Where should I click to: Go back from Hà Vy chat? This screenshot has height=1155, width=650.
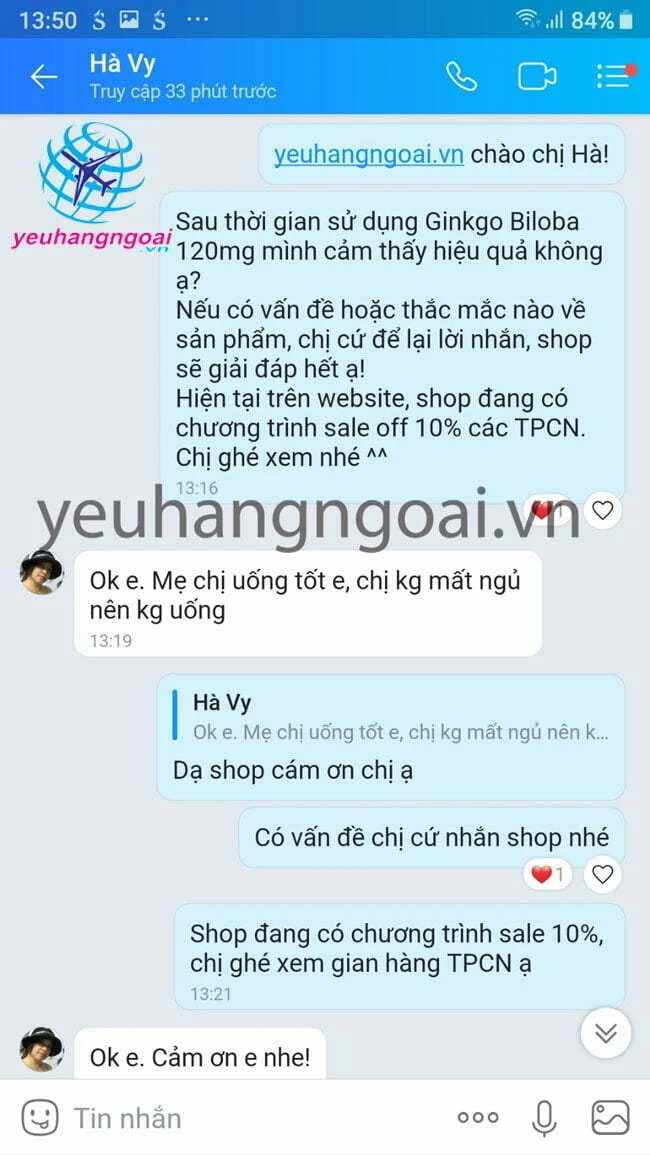43,77
